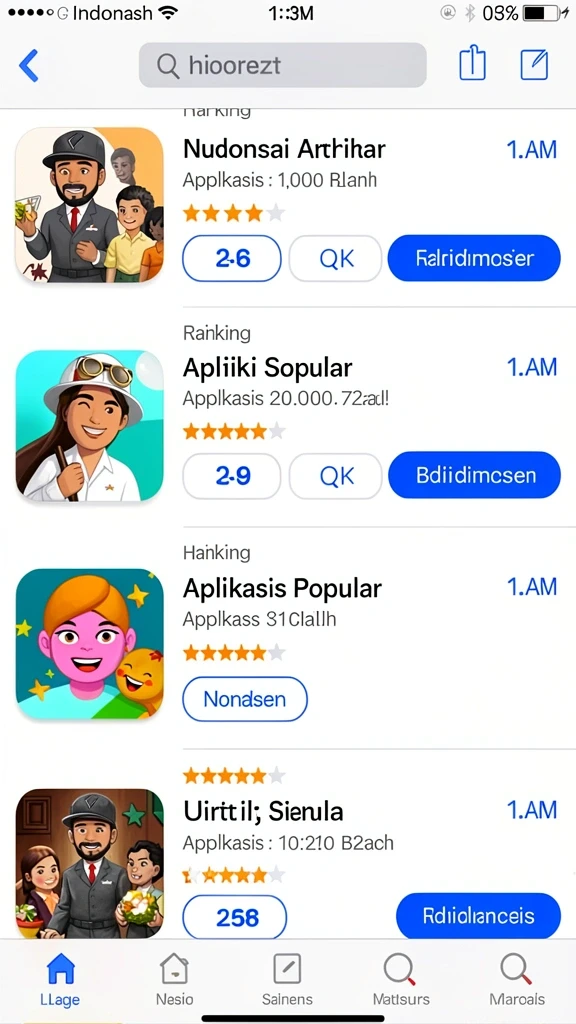Open the Aplikasis Popular app icon
Image resolution: width=576 pixels, height=1024 pixels.
tap(89, 644)
